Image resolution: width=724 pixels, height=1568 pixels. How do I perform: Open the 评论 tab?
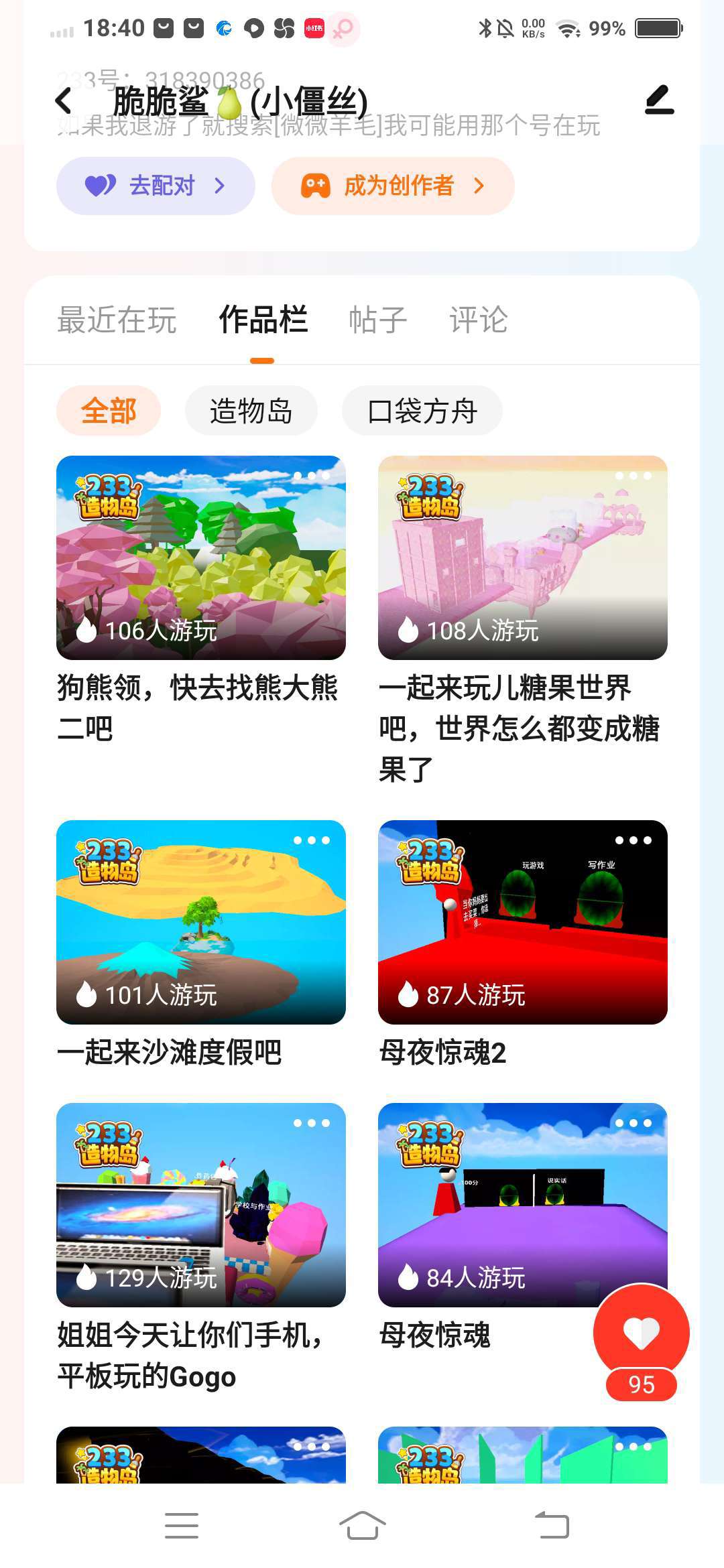[x=479, y=320]
